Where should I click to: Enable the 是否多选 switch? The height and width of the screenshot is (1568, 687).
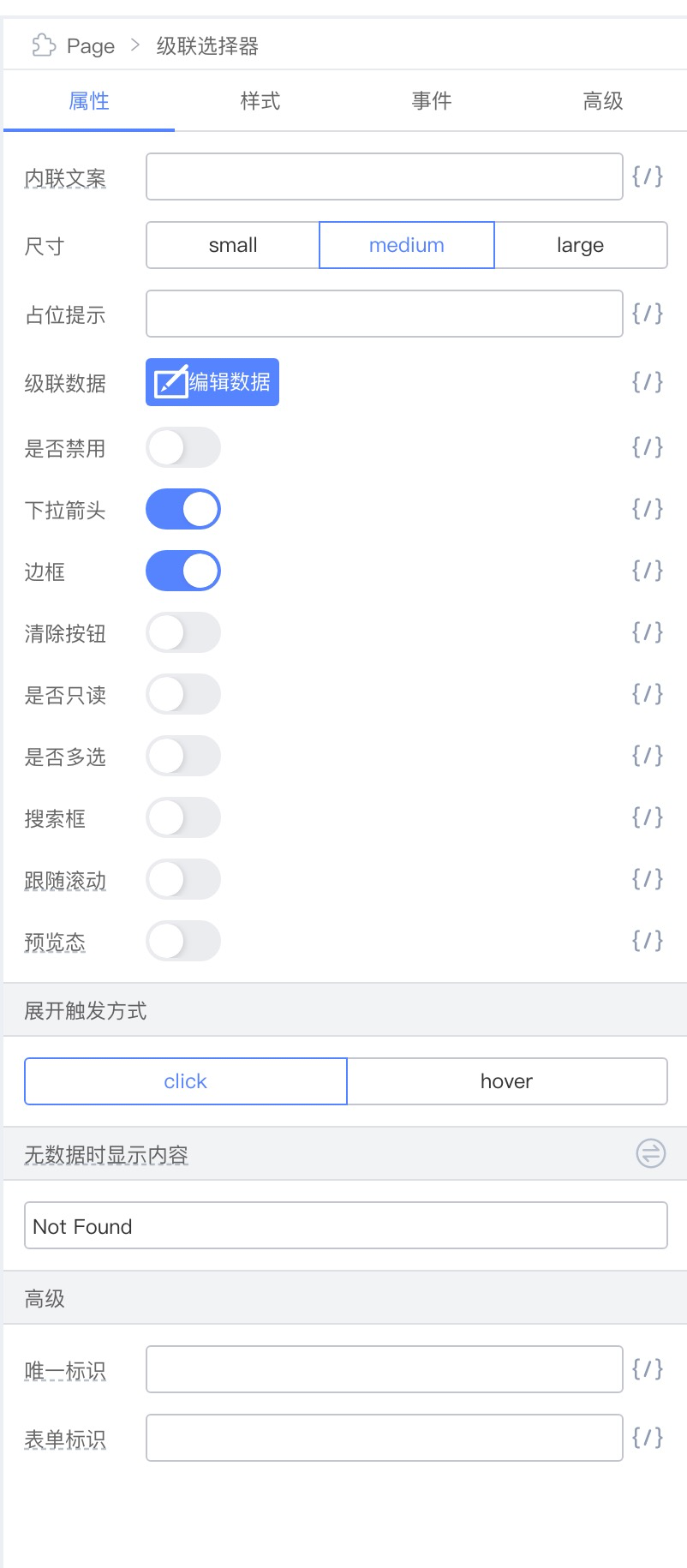pos(183,756)
